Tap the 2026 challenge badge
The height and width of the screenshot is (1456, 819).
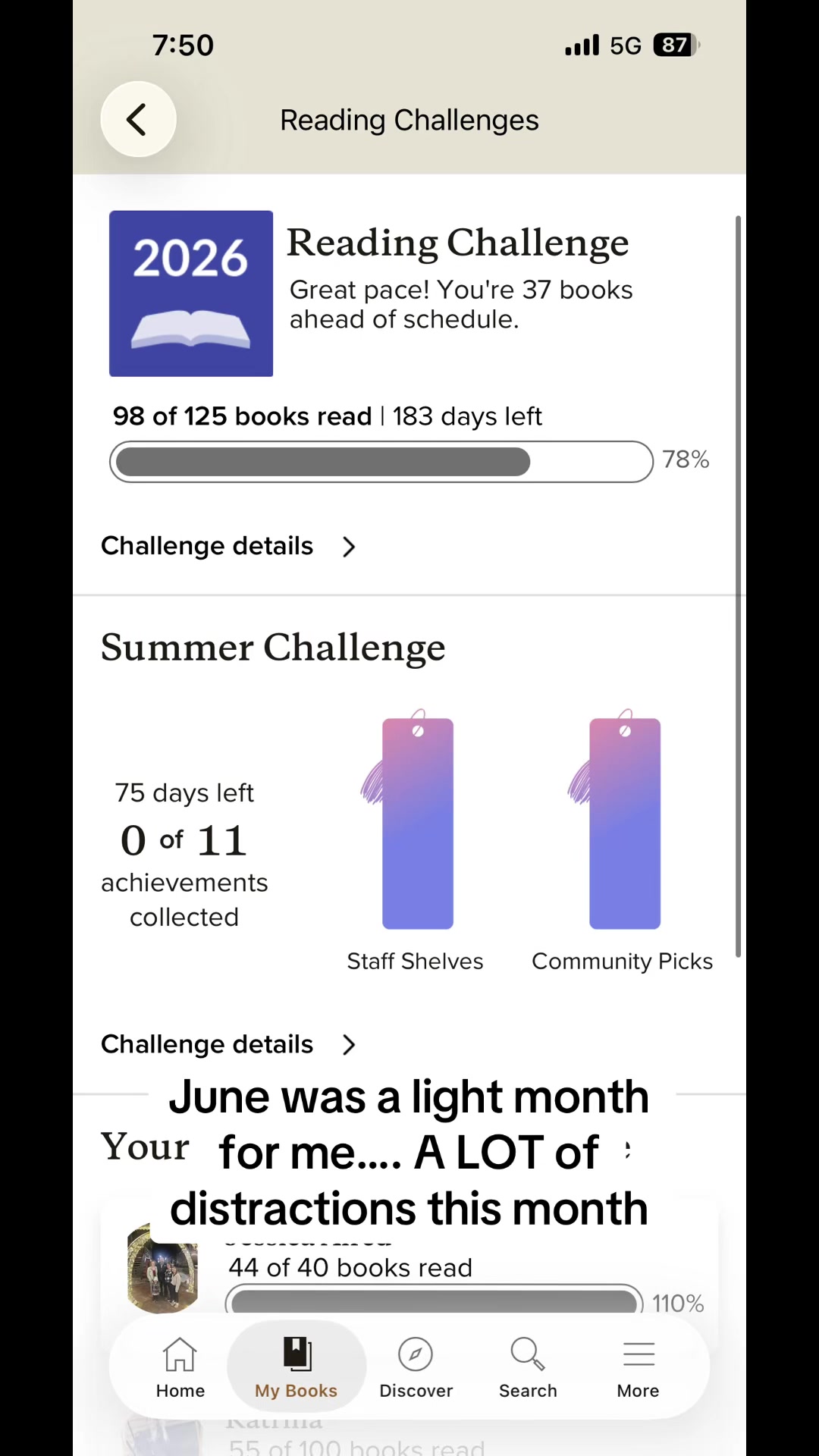pyautogui.click(x=191, y=293)
